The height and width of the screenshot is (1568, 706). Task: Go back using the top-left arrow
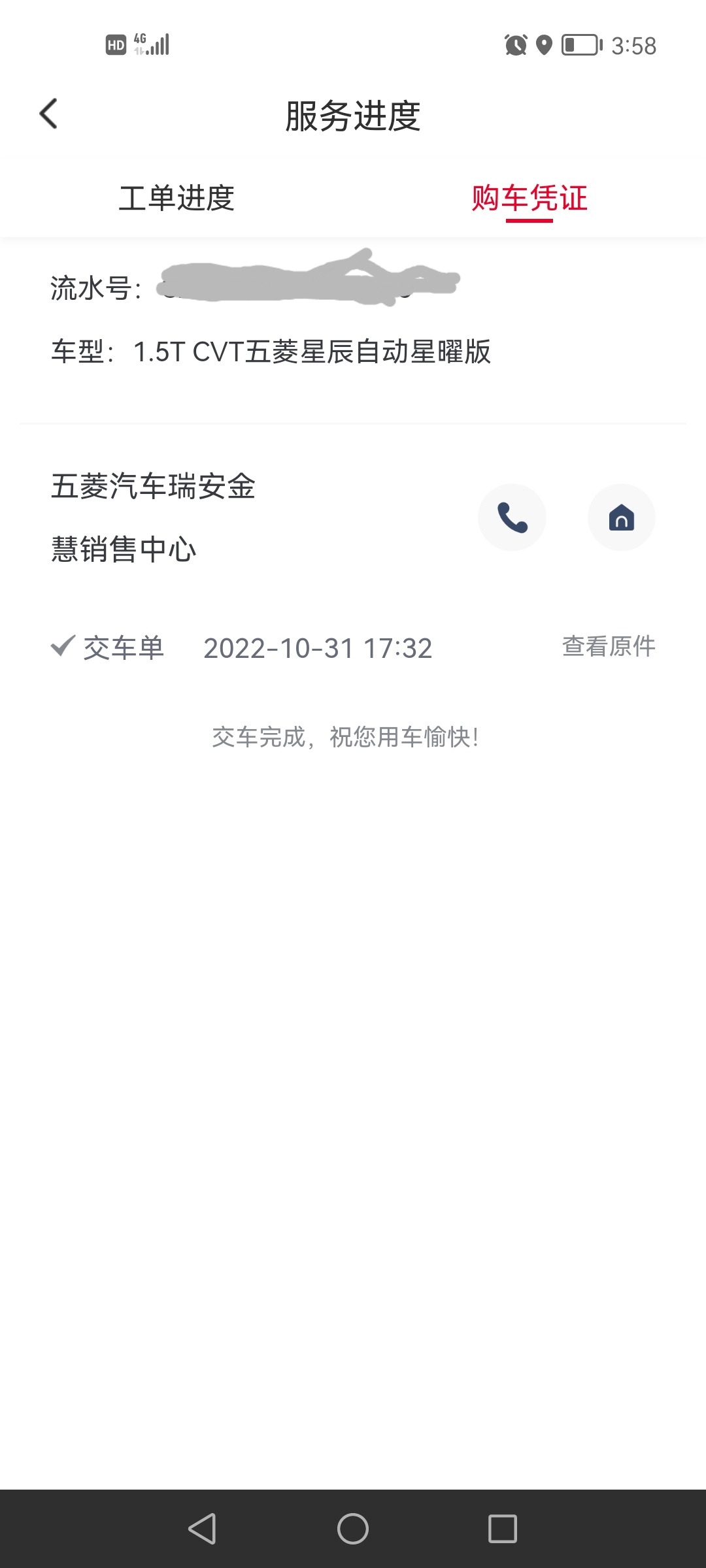click(48, 114)
